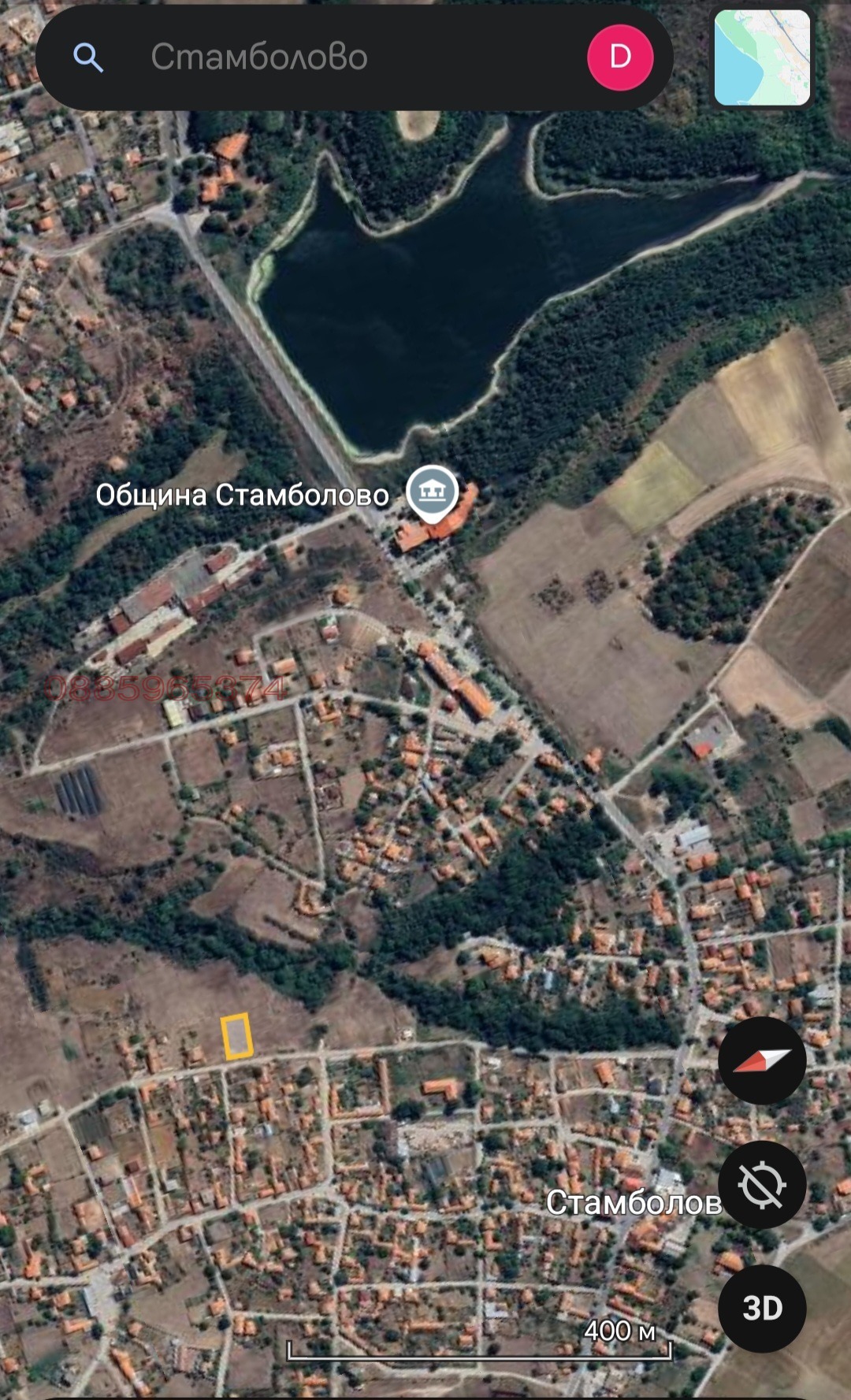851x1400 pixels.
Task: Open the account menu via the D avatar
Action: pyautogui.click(x=620, y=57)
